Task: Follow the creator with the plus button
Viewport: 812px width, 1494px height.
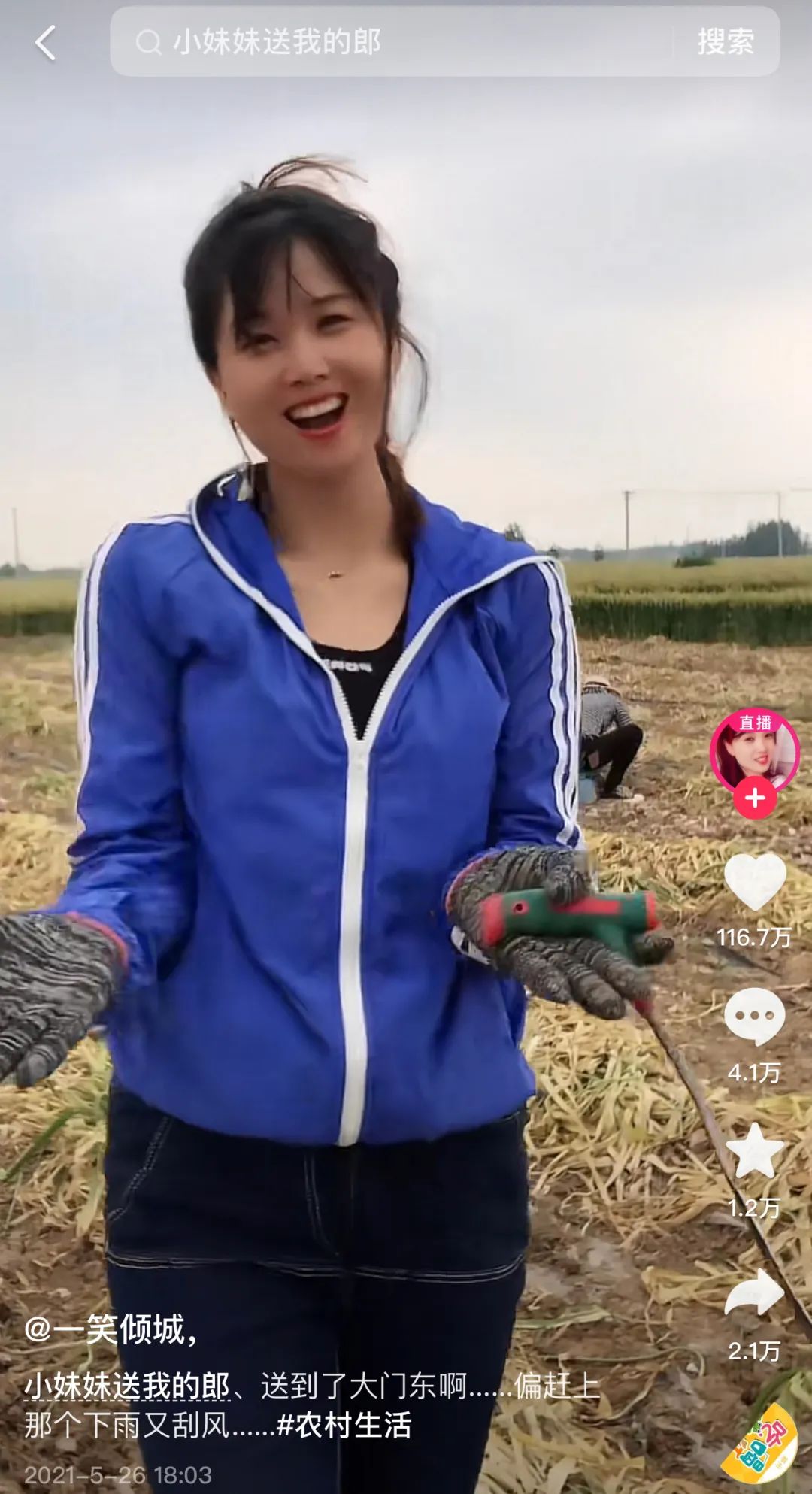Action: pyautogui.click(x=755, y=799)
